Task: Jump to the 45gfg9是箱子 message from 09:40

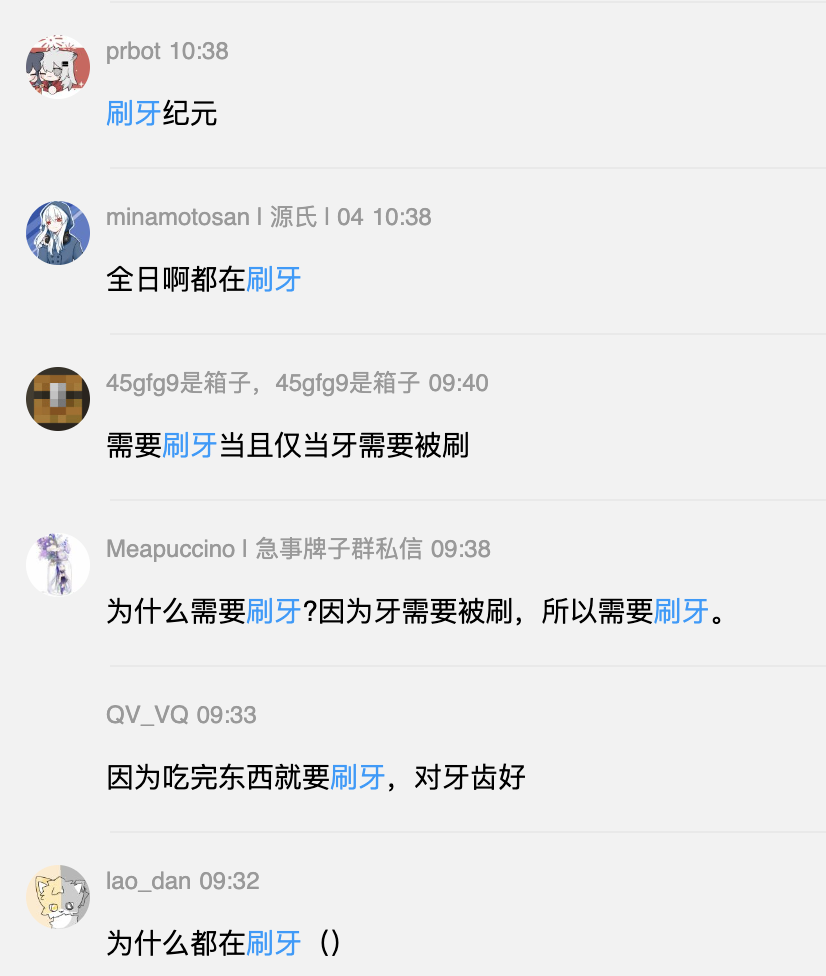Action: coord(288,446)
